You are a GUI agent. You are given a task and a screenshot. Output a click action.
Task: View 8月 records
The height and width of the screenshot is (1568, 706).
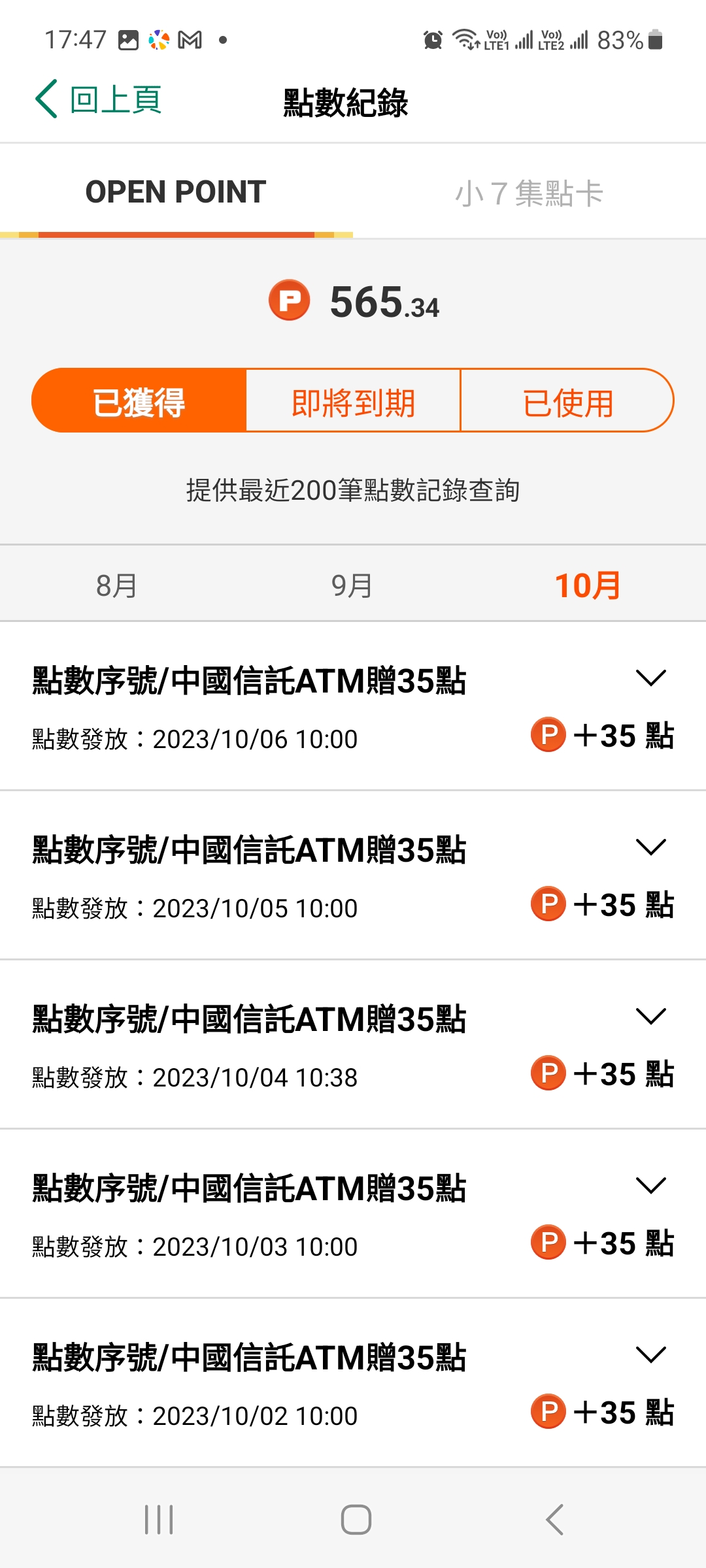click(116, 585)
